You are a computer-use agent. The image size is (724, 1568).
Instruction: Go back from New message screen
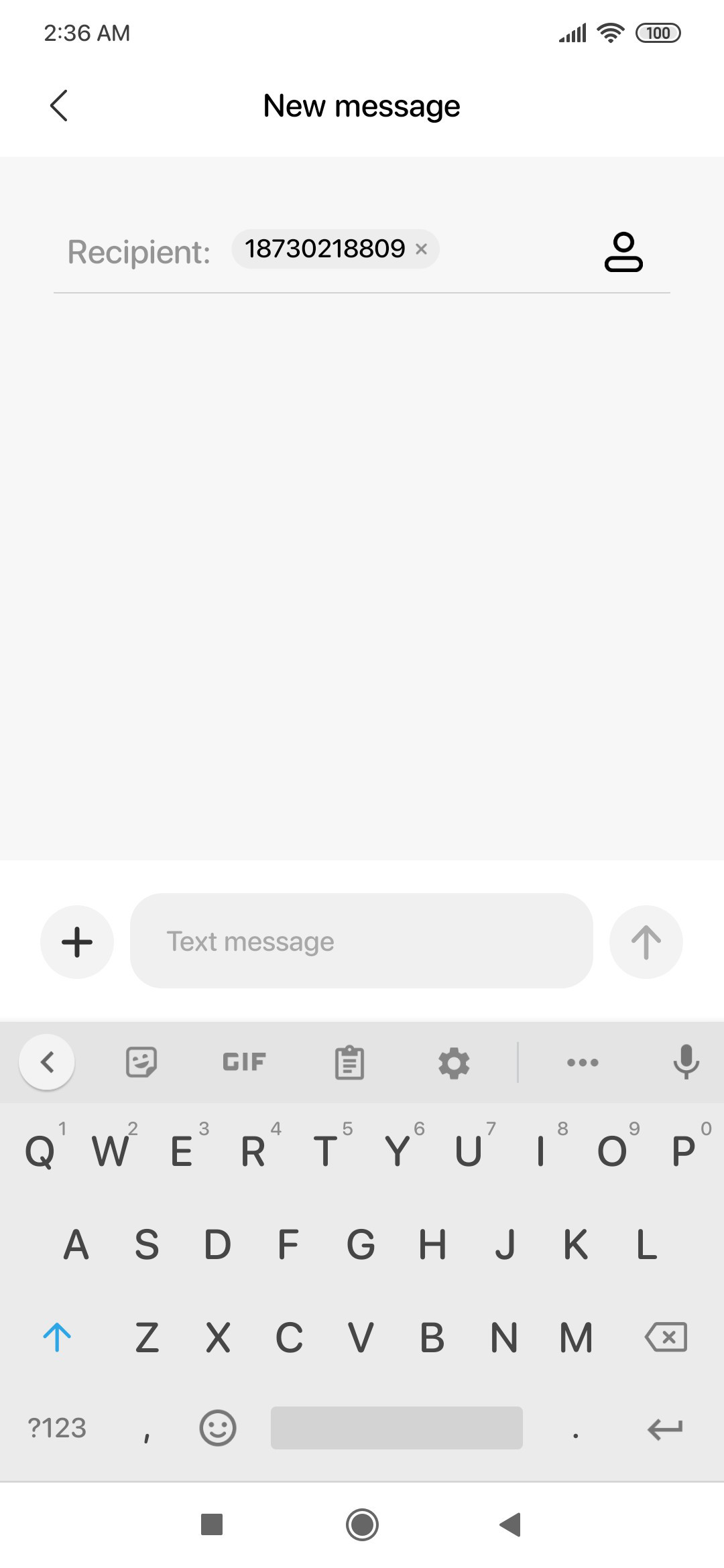59,105
